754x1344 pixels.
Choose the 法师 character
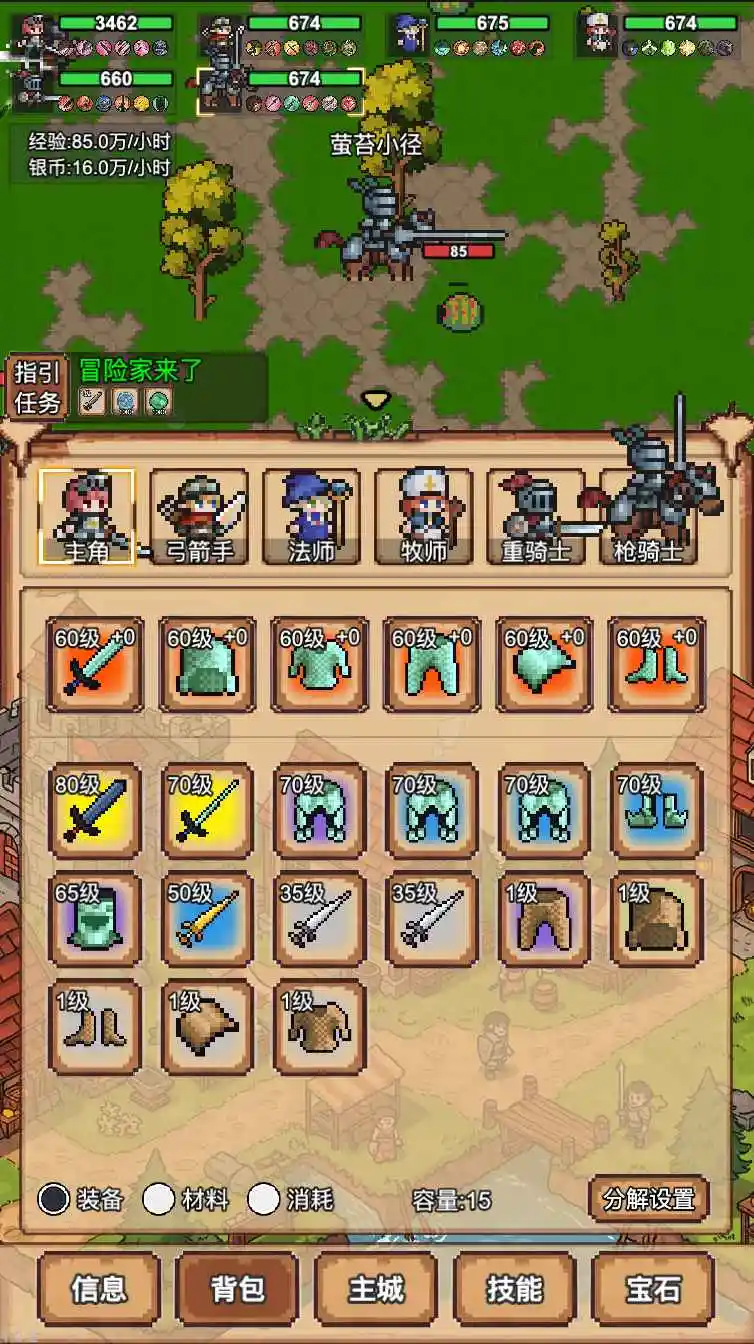(x=311, y=516)
